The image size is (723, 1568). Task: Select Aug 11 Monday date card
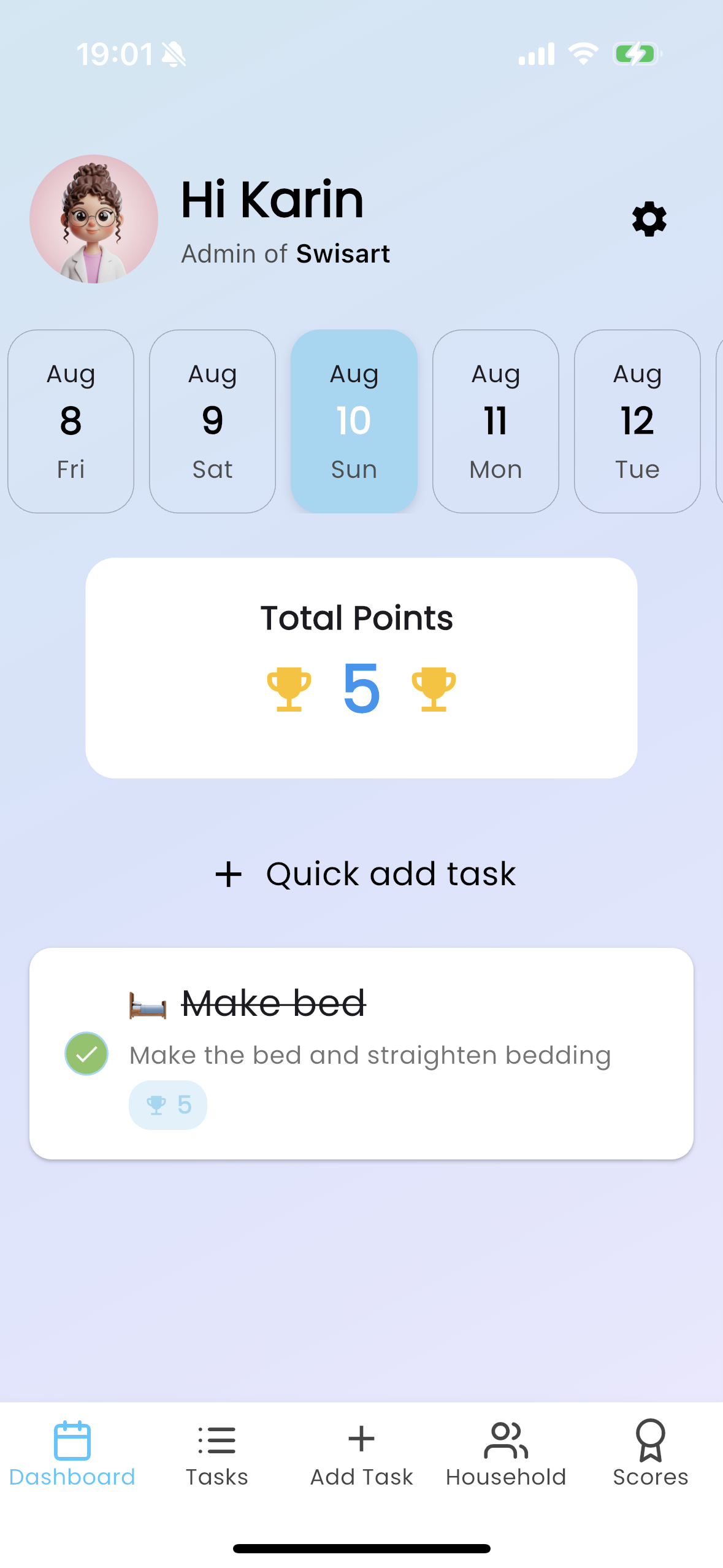(x=495, y=420)
